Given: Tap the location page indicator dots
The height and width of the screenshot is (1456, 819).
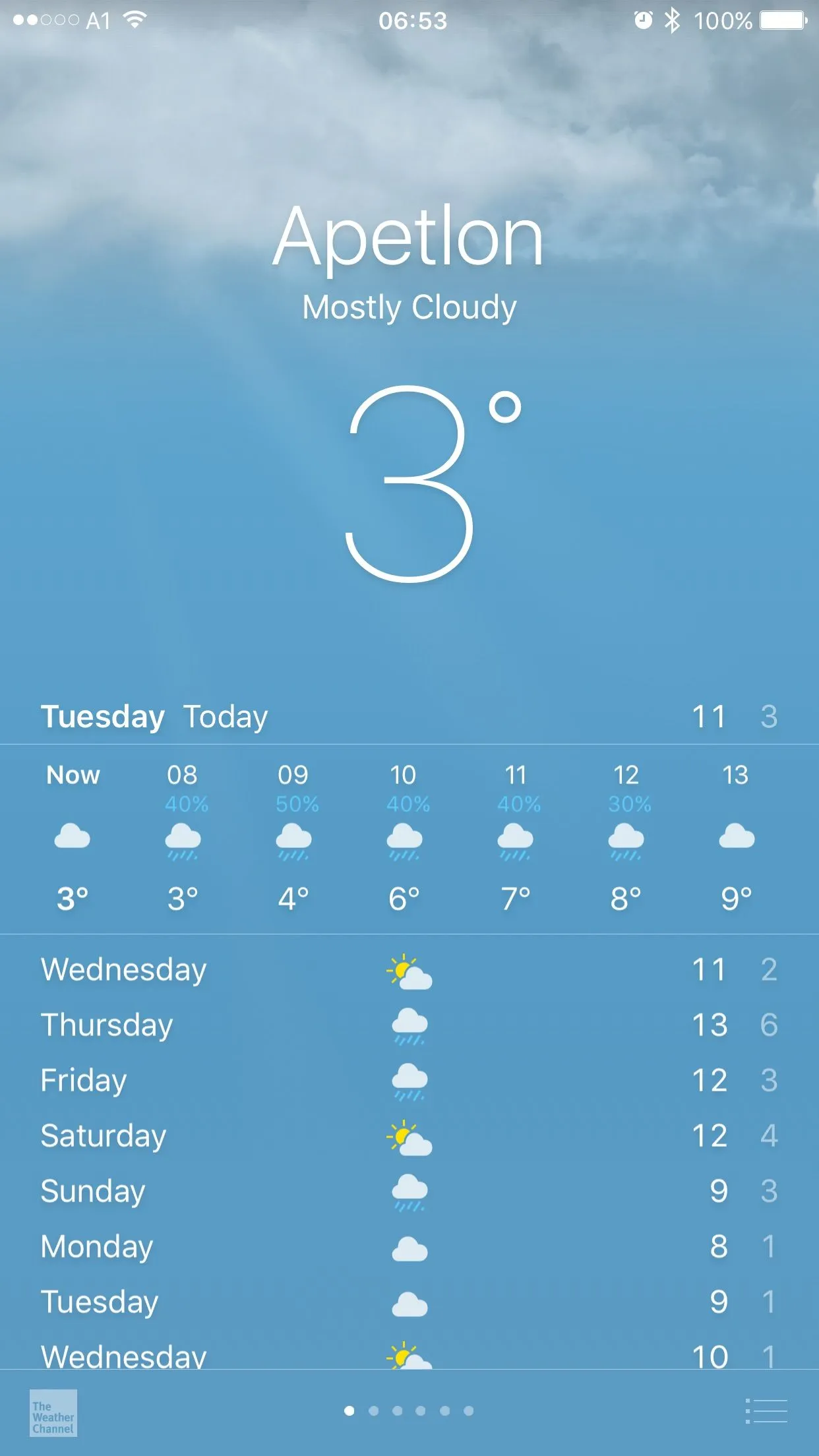Looking at the screenshot, I should click(x=409, y=1410).
